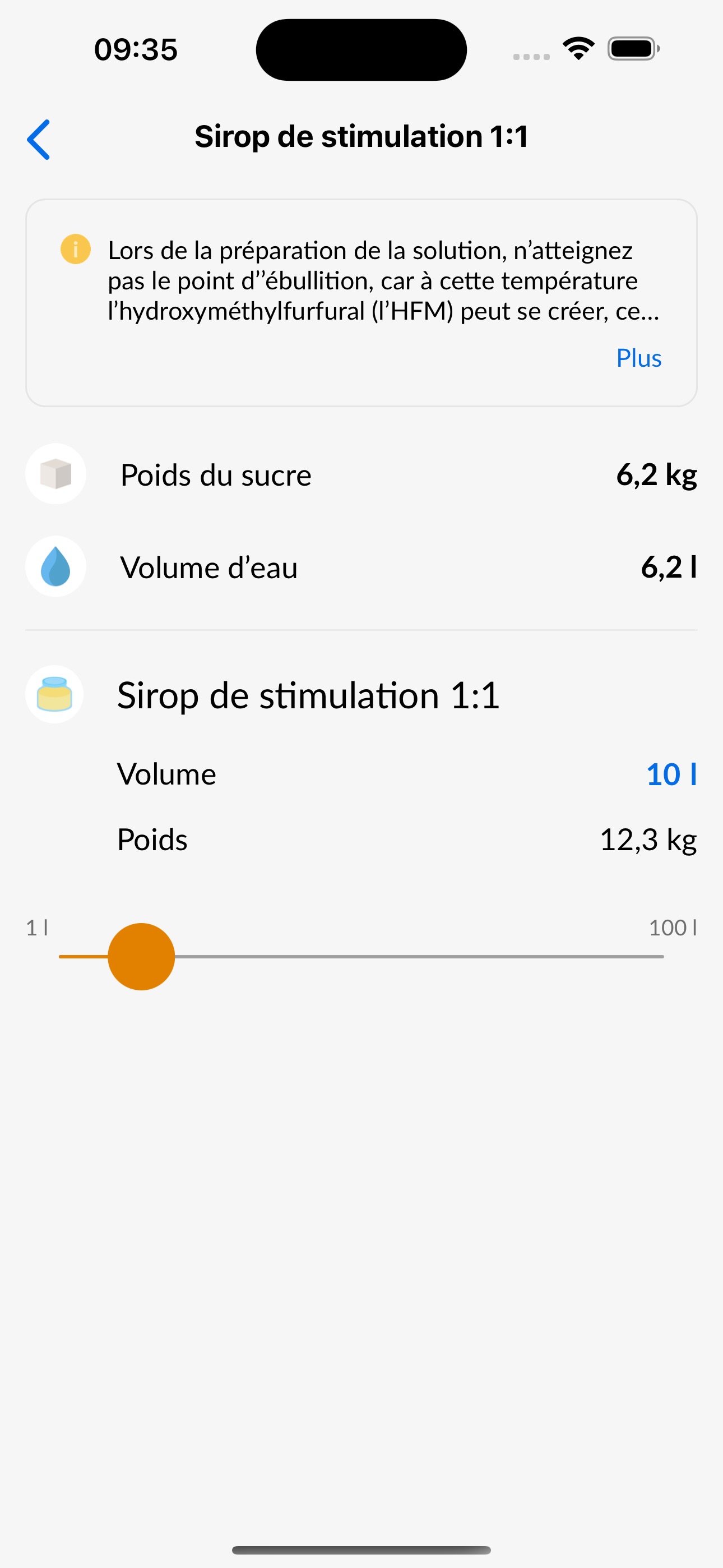
Task: Open the Plus link for more information
Action: point(638,358)
